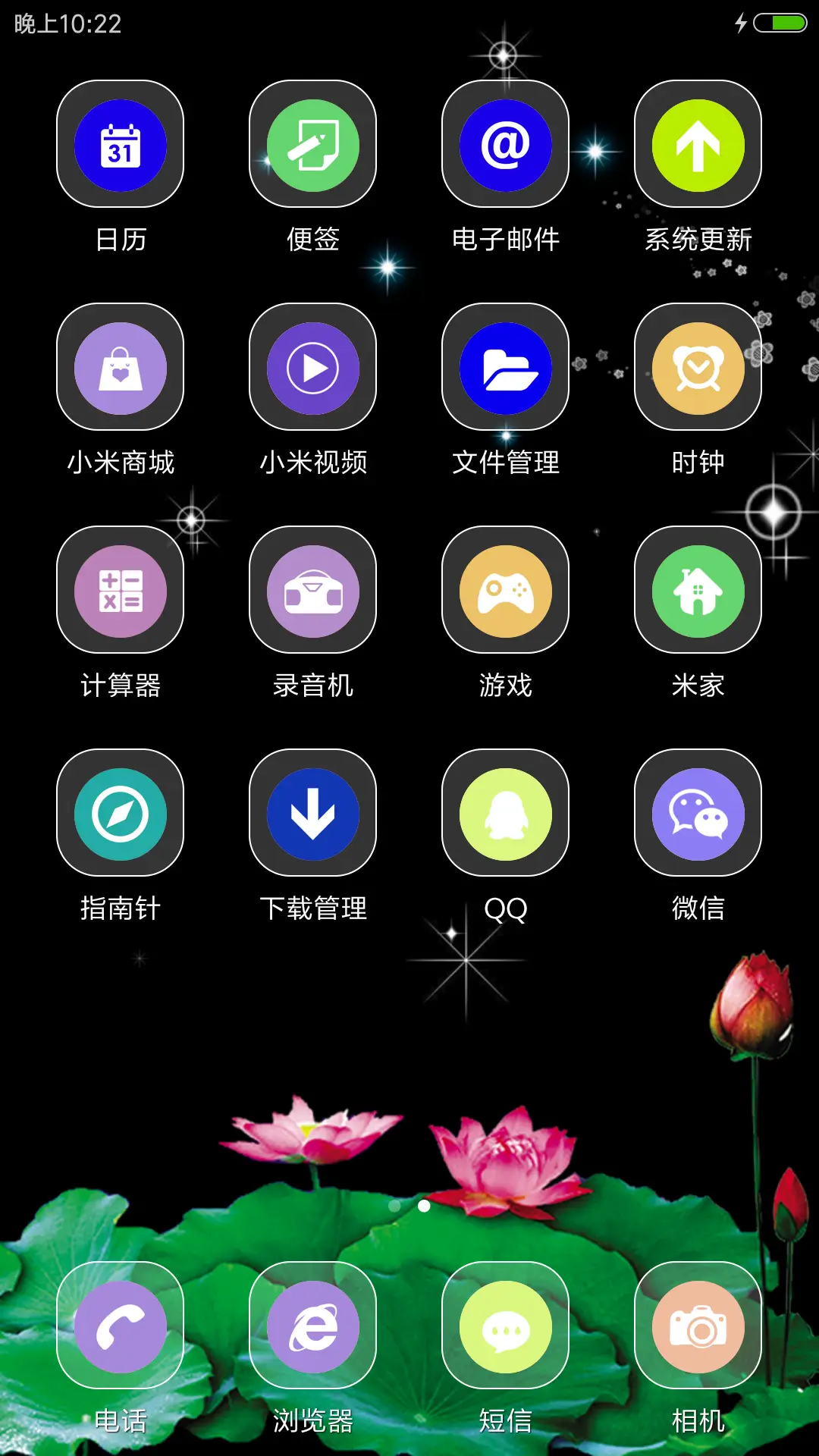
Task: Open the 时钟 clock app
Action: click(698, 369)
